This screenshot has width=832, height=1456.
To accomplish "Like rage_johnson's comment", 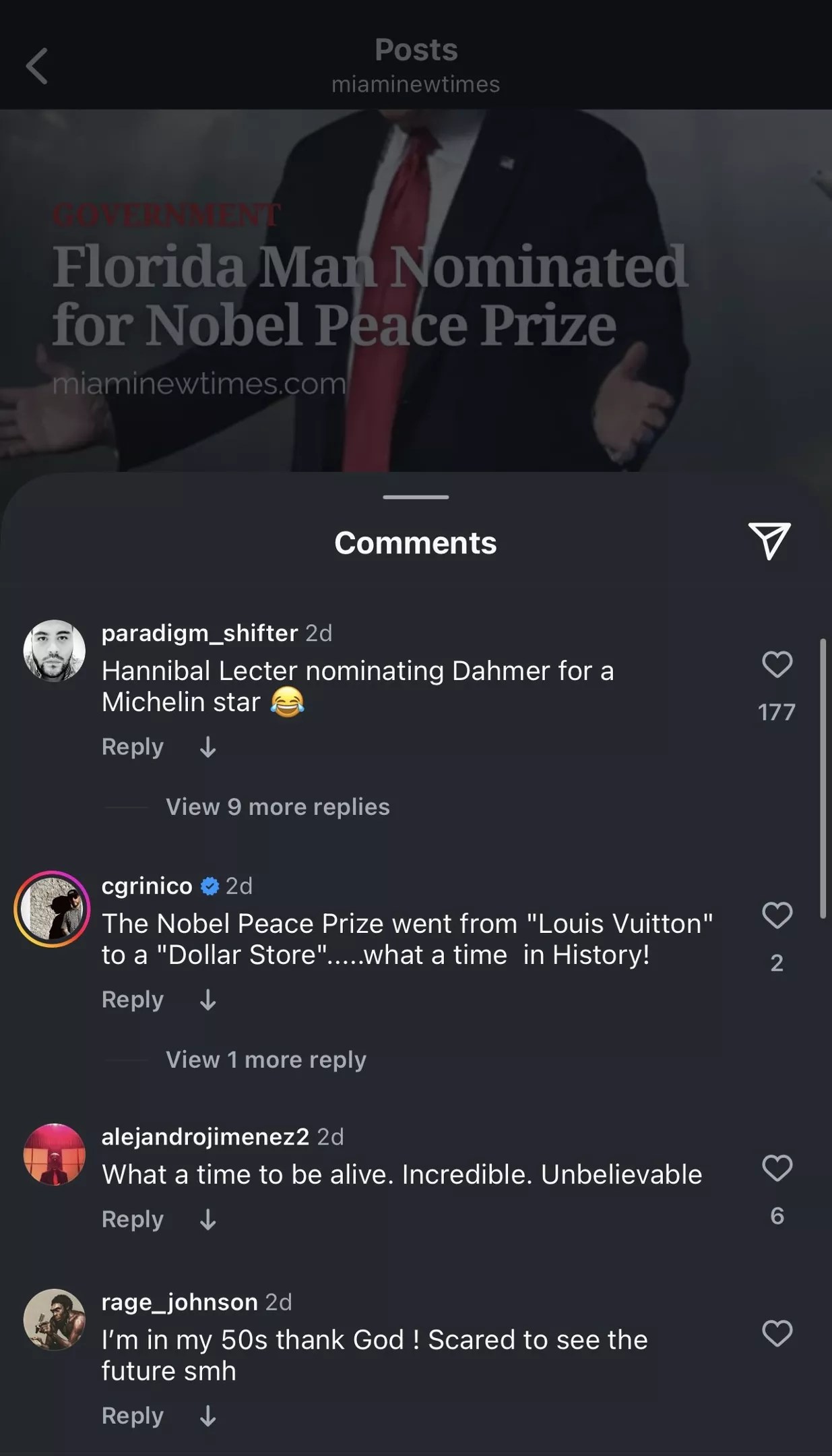I will coord(777,1333).
